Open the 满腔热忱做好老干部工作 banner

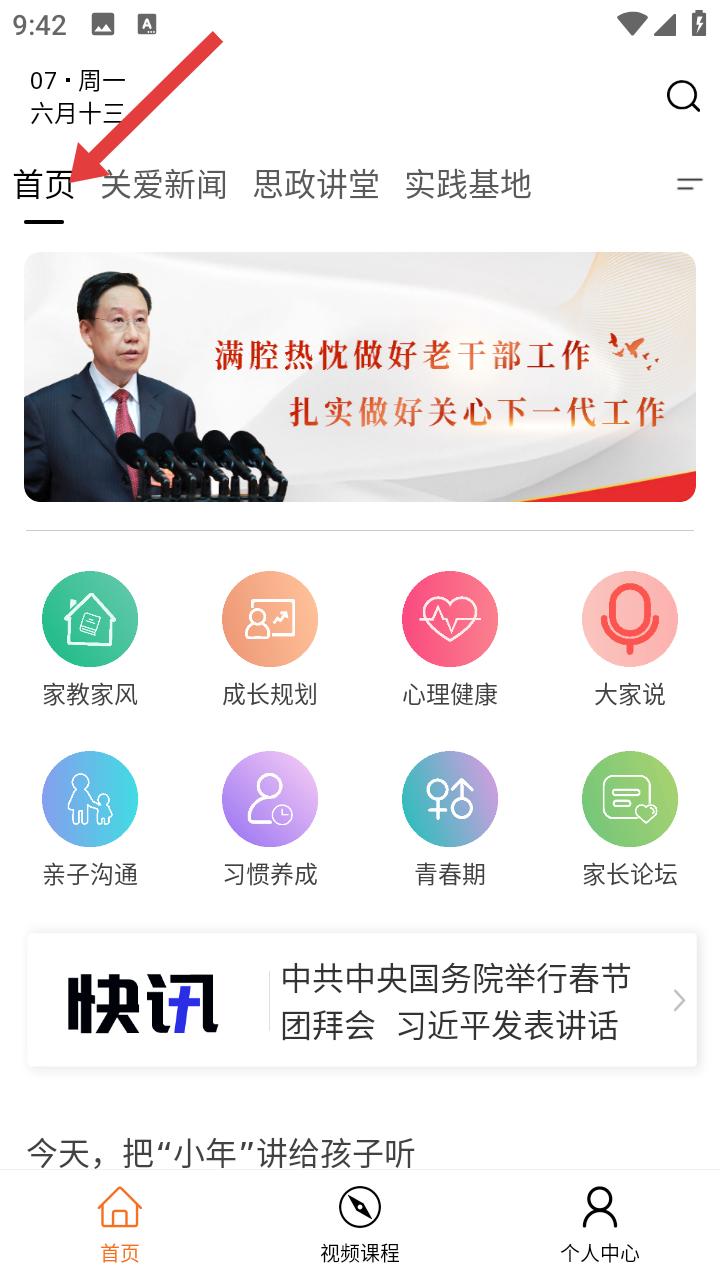click(360, 377)
